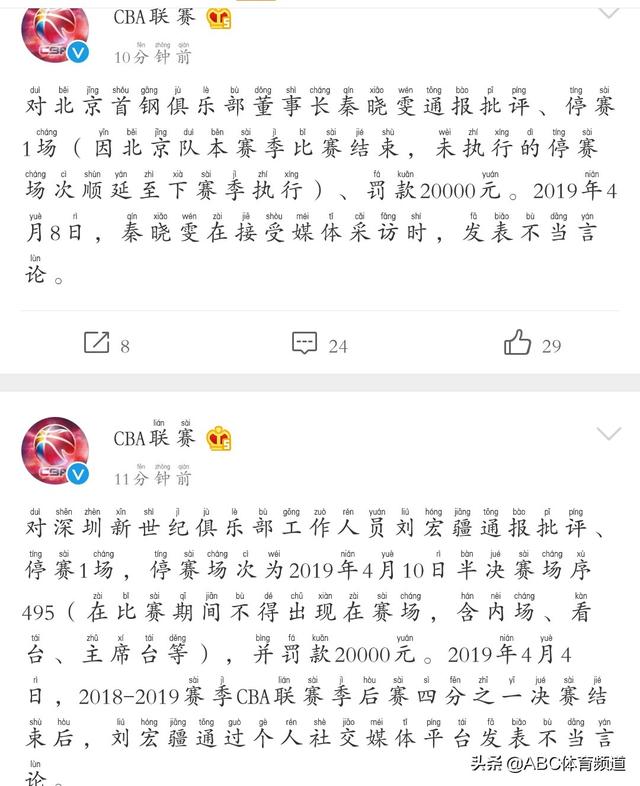Open comments on the Qin Xiaowen post

click(305, 344)
